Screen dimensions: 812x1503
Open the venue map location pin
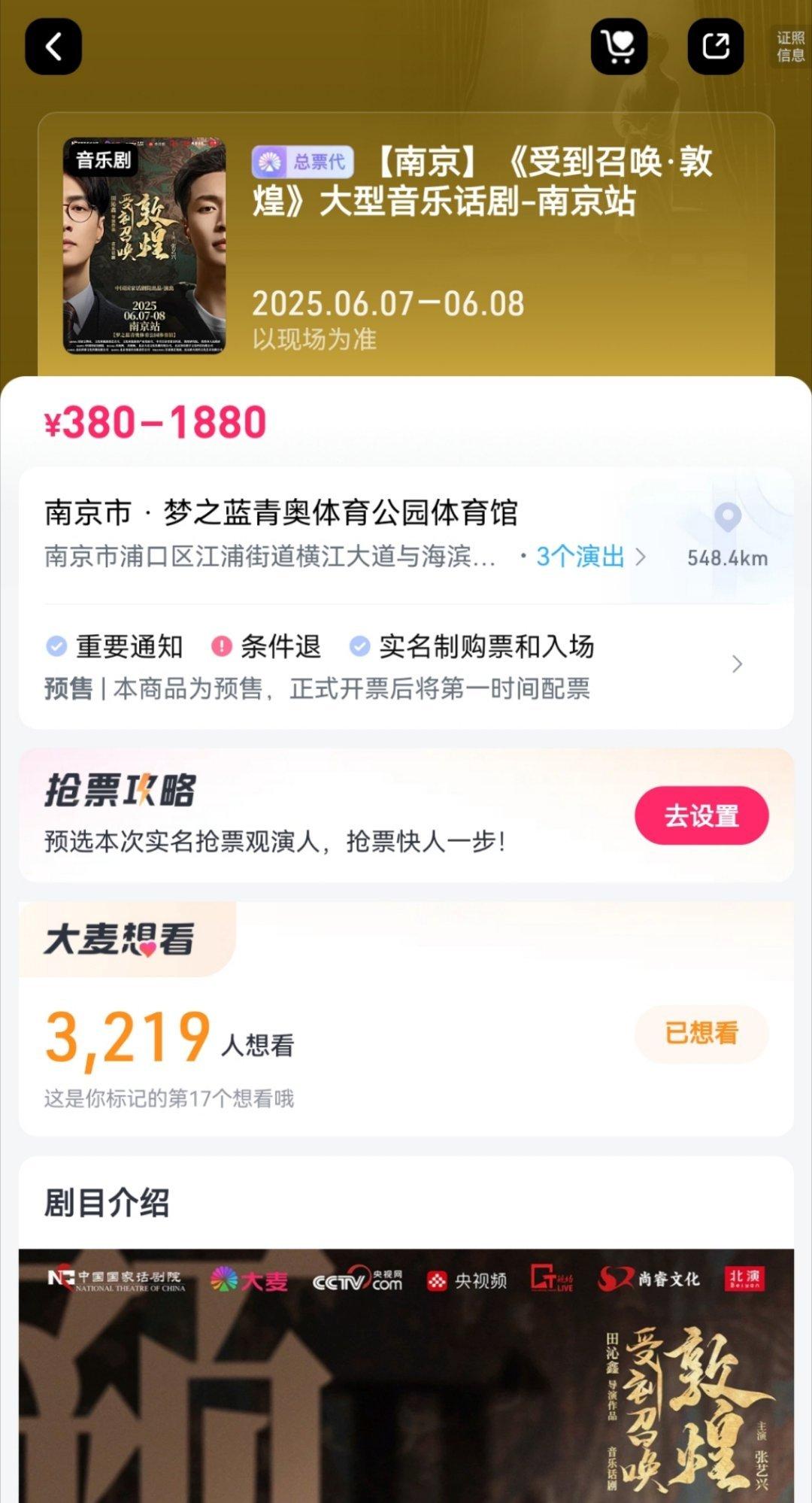pyautogui.click(x=727, y=518)
